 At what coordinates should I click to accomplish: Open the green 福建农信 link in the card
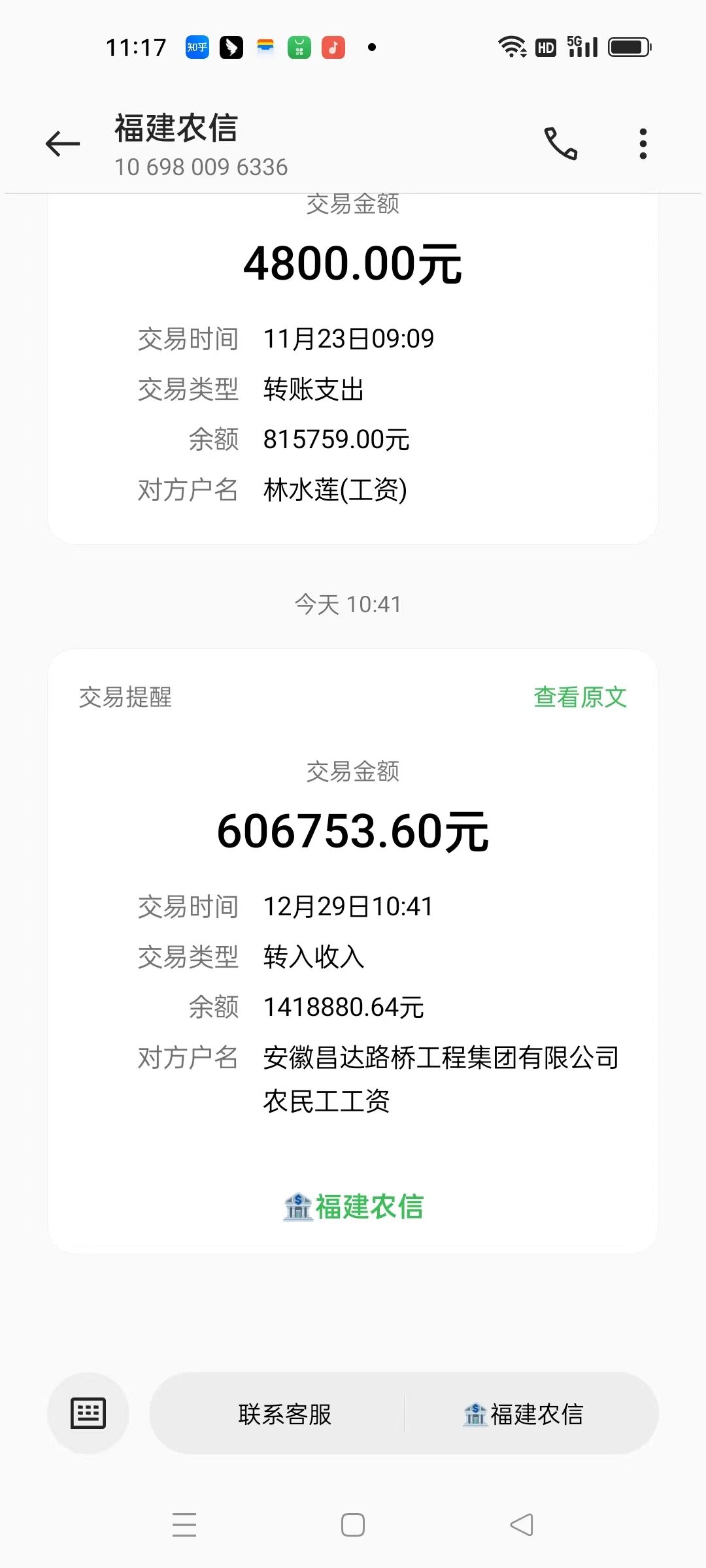coord(354,1206)
